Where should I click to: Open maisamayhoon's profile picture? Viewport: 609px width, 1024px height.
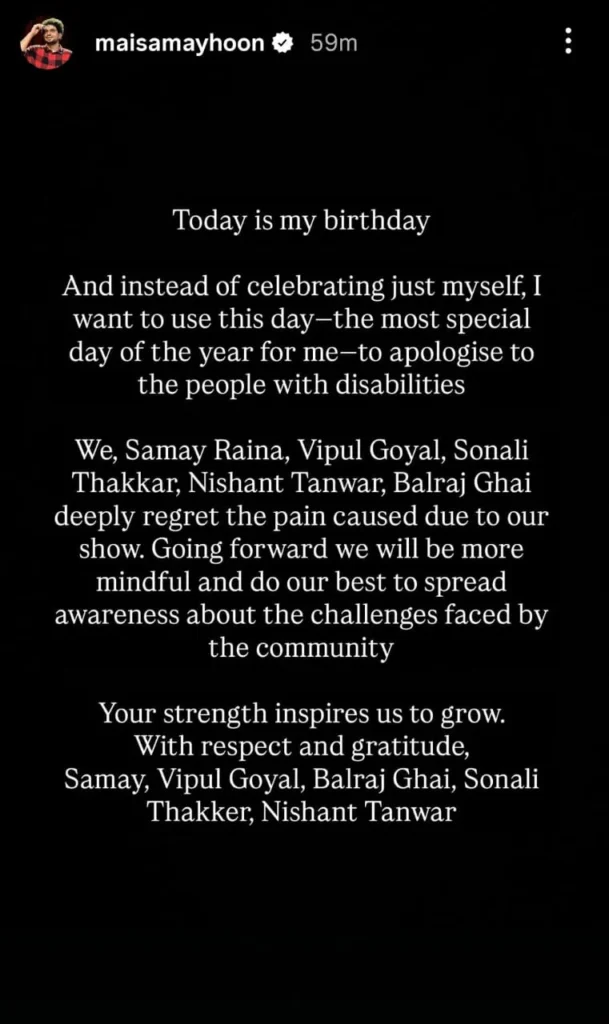tap(47, 44)
